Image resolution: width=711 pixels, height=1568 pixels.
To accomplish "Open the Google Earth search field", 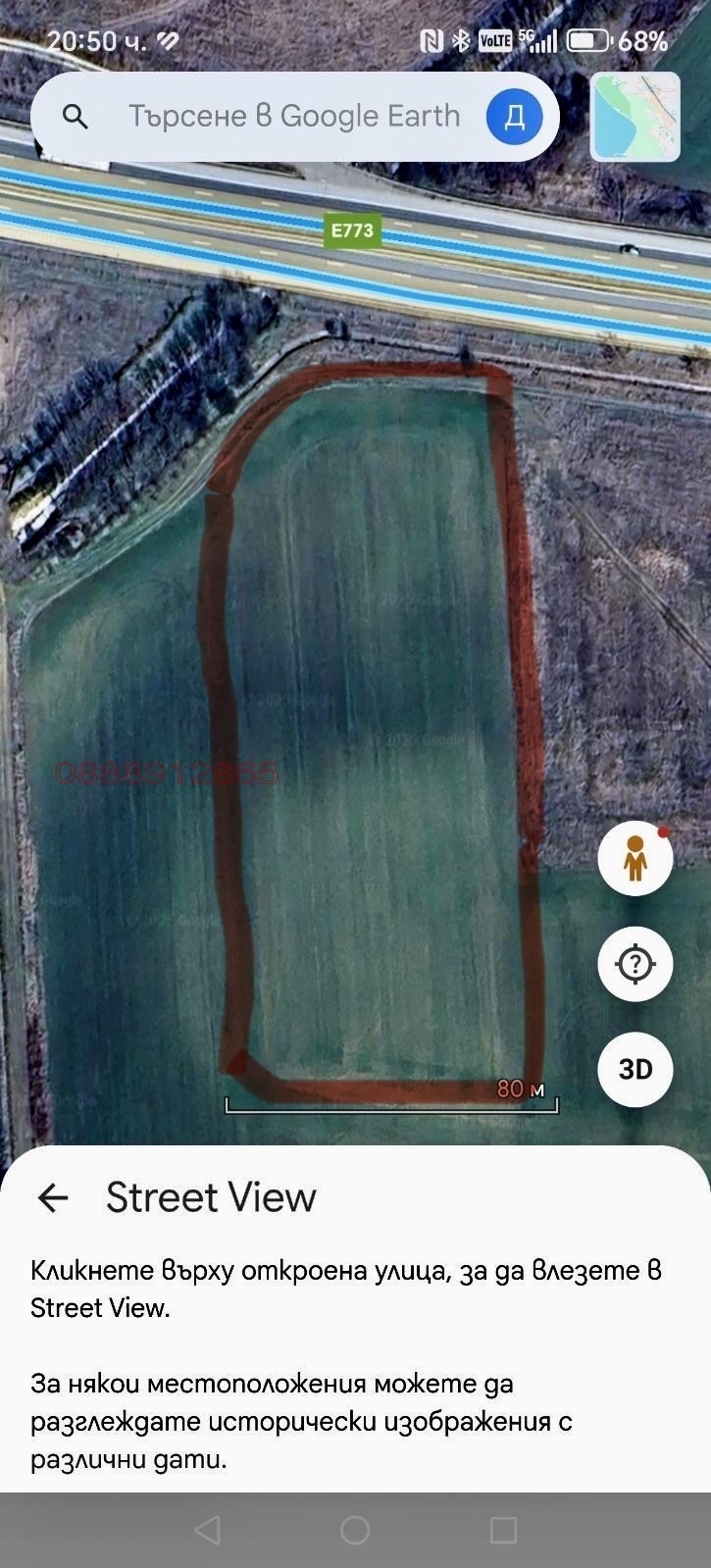I will pyautogui.click(x=293, y=117).
